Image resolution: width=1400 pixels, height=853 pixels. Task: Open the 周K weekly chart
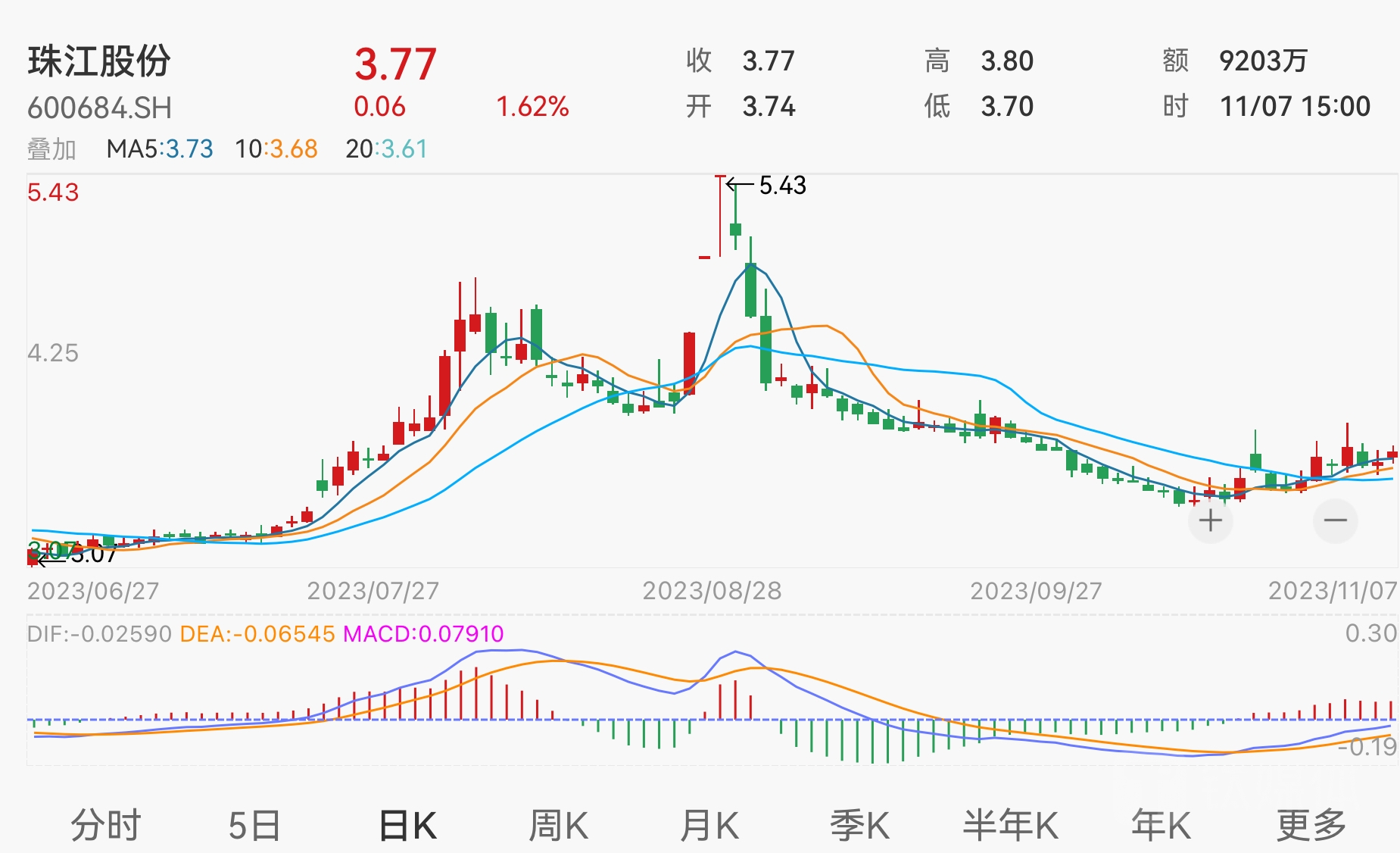coord(558,824)
